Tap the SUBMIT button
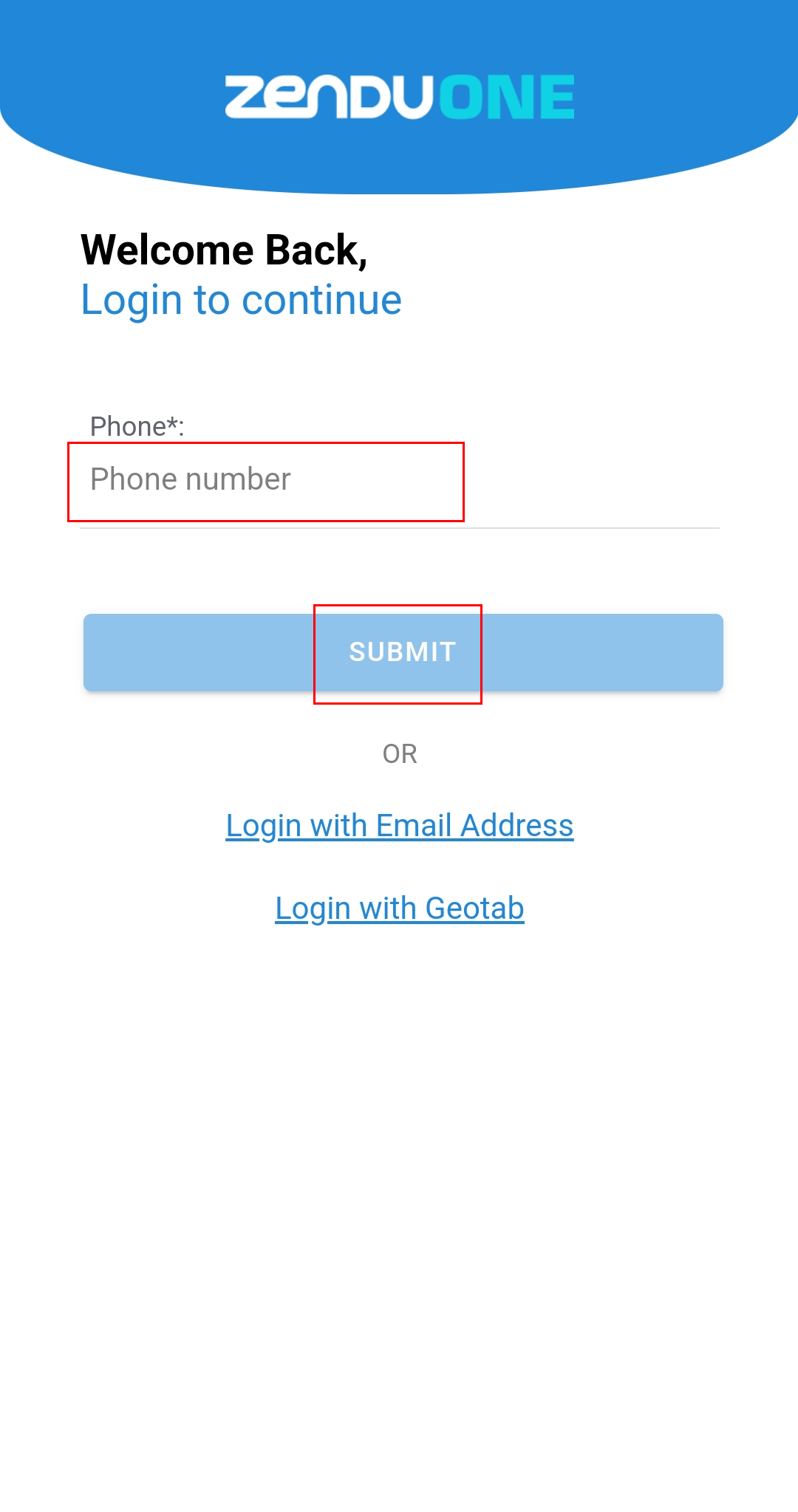This screenshot has width=798, height=1512. (403, 652)
